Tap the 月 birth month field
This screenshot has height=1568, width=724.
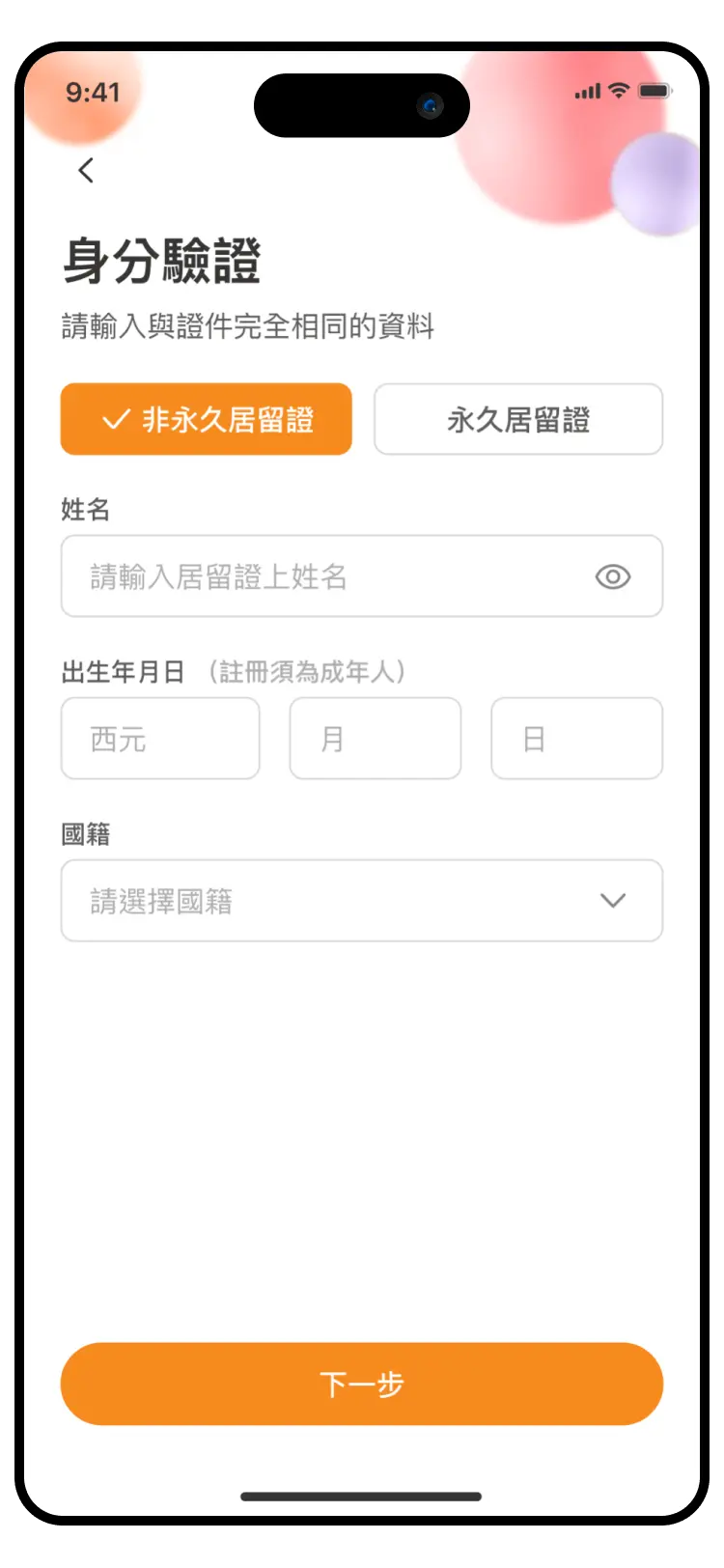click(x=375, y=739)
